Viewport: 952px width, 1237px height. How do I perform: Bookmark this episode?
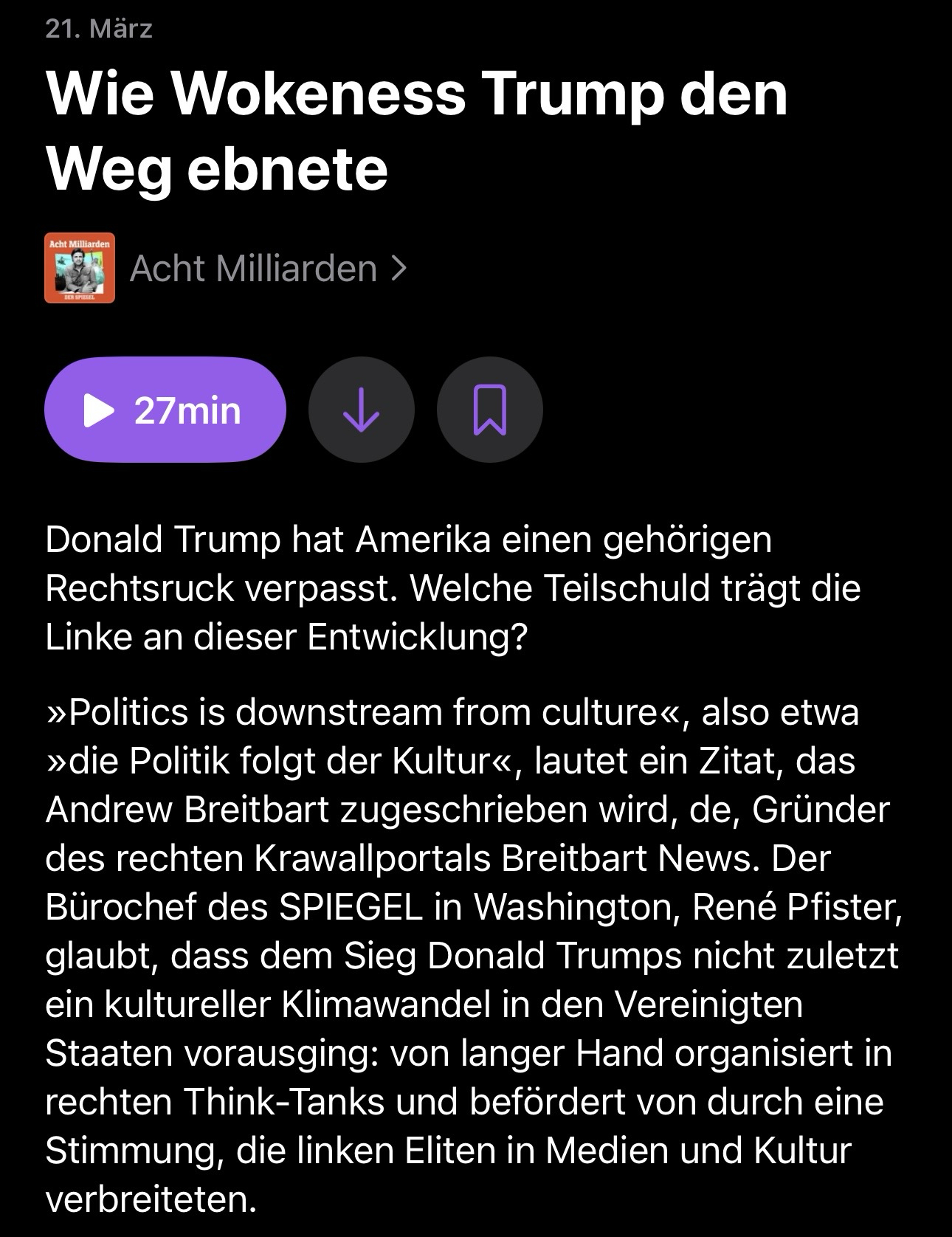[x=490, y=410]
